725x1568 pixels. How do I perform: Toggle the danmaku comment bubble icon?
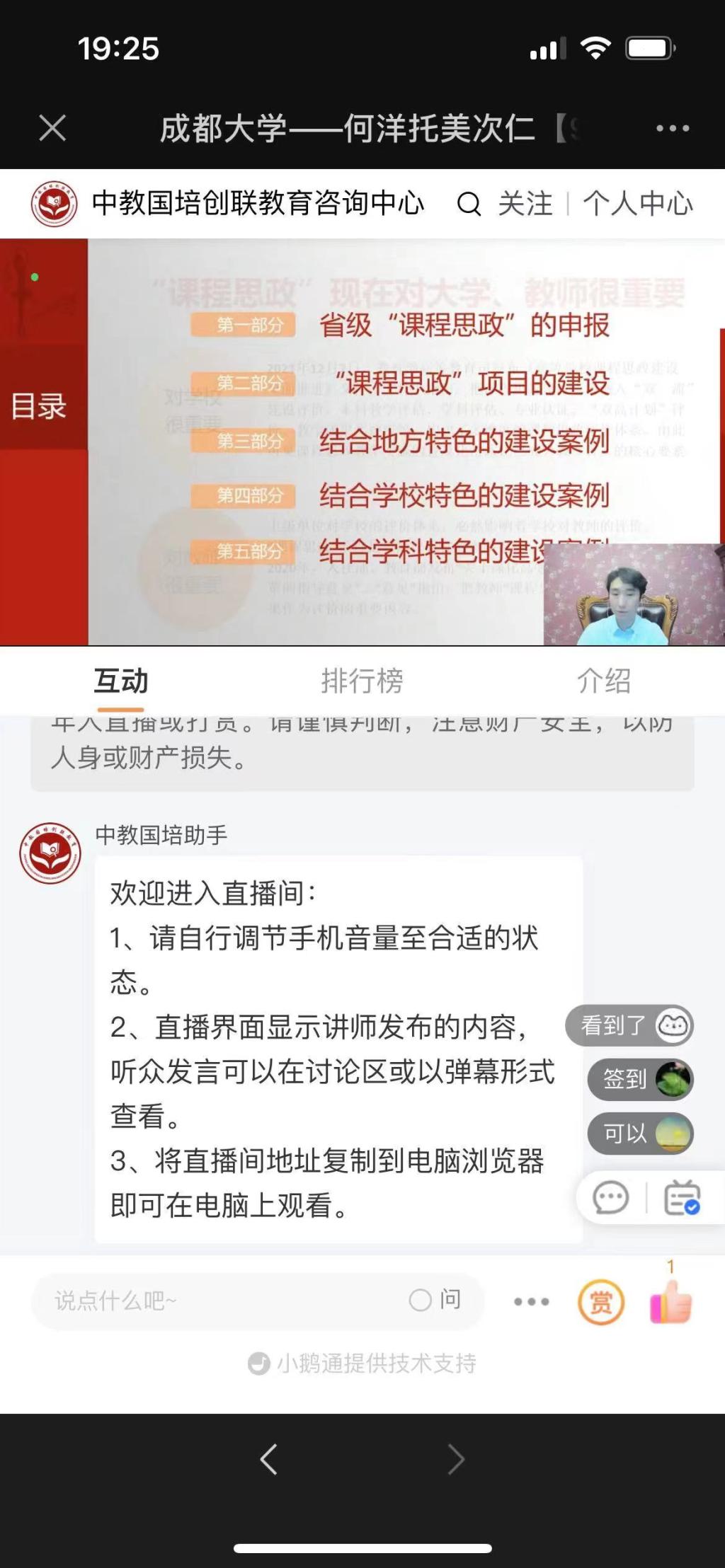tap(610, 1198)
